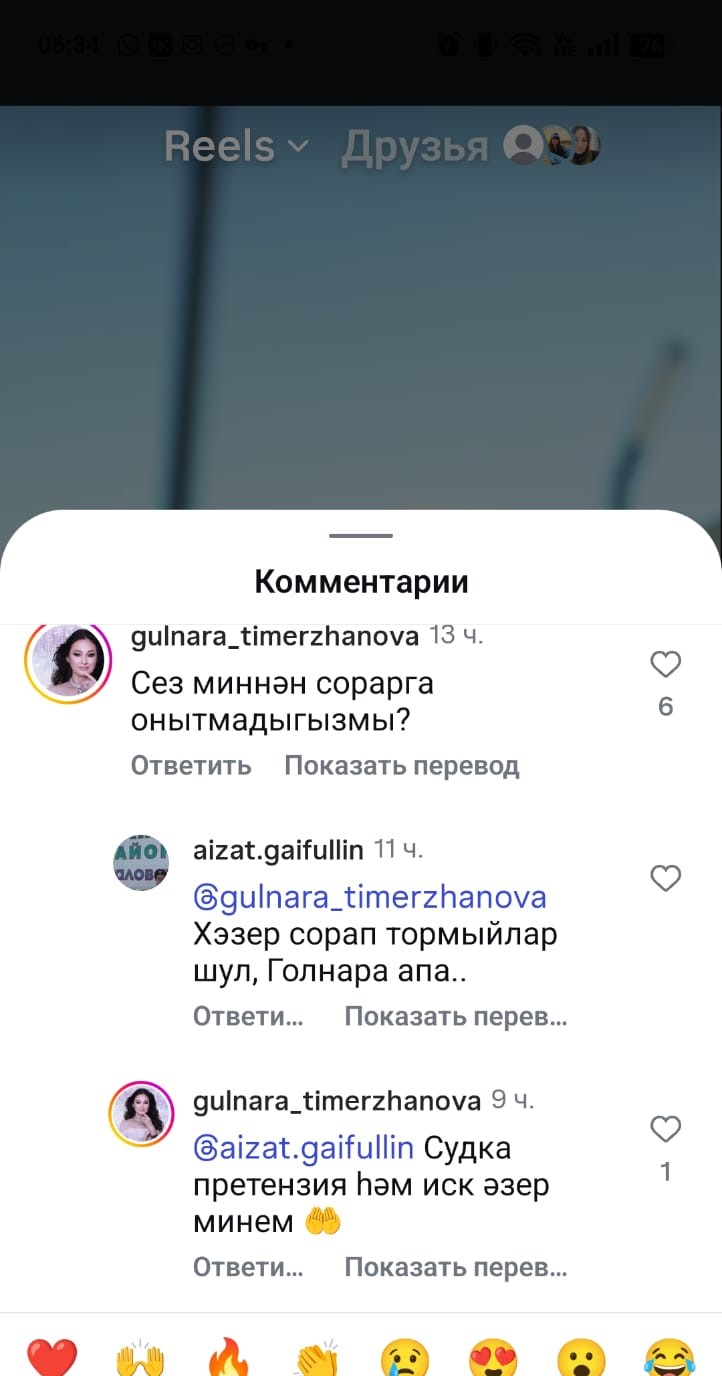722x1376 pixels.
Task: Reply to aizat.gaifullin's comment
Action: (248, 1017)
